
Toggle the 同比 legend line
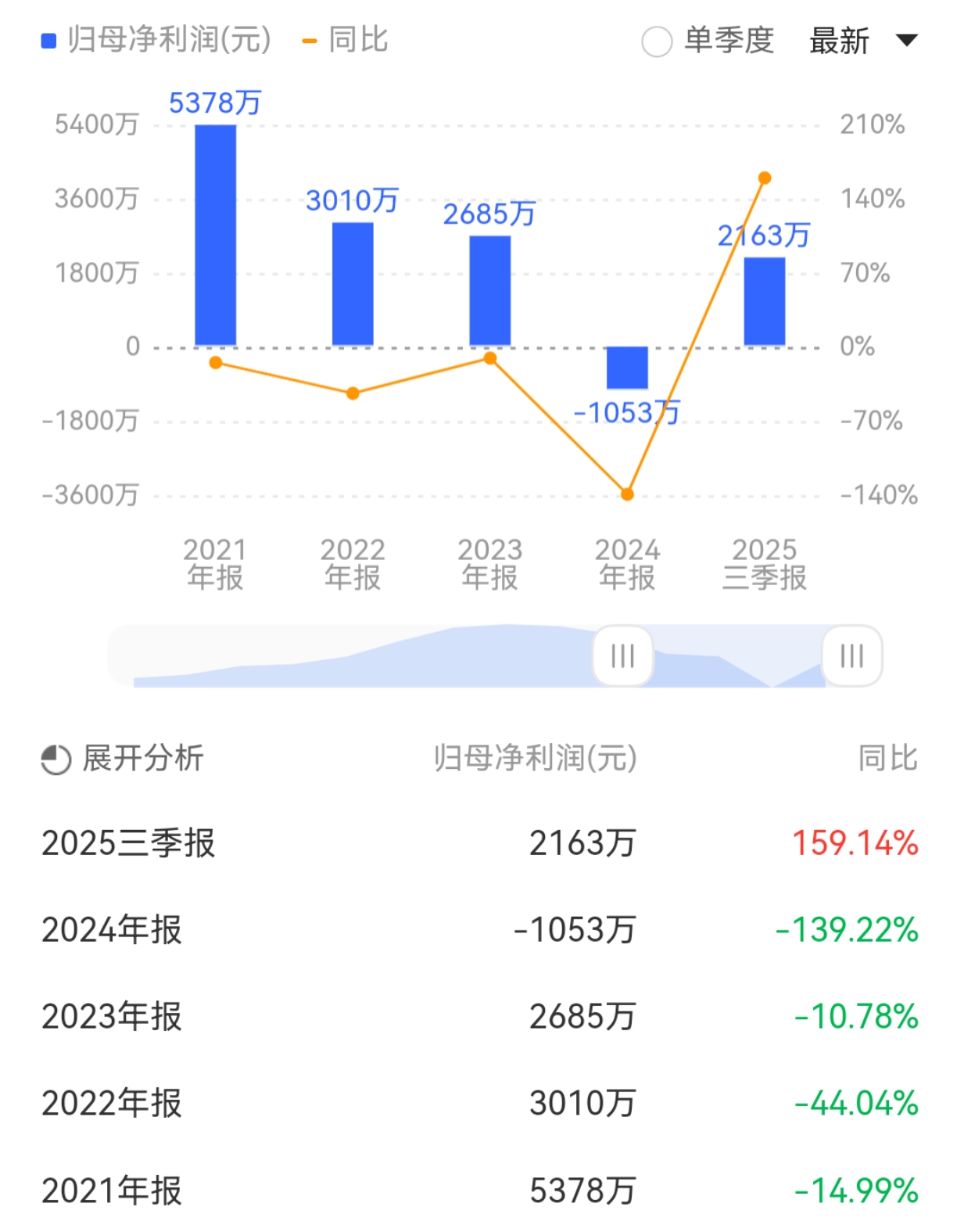pos(345,41)
